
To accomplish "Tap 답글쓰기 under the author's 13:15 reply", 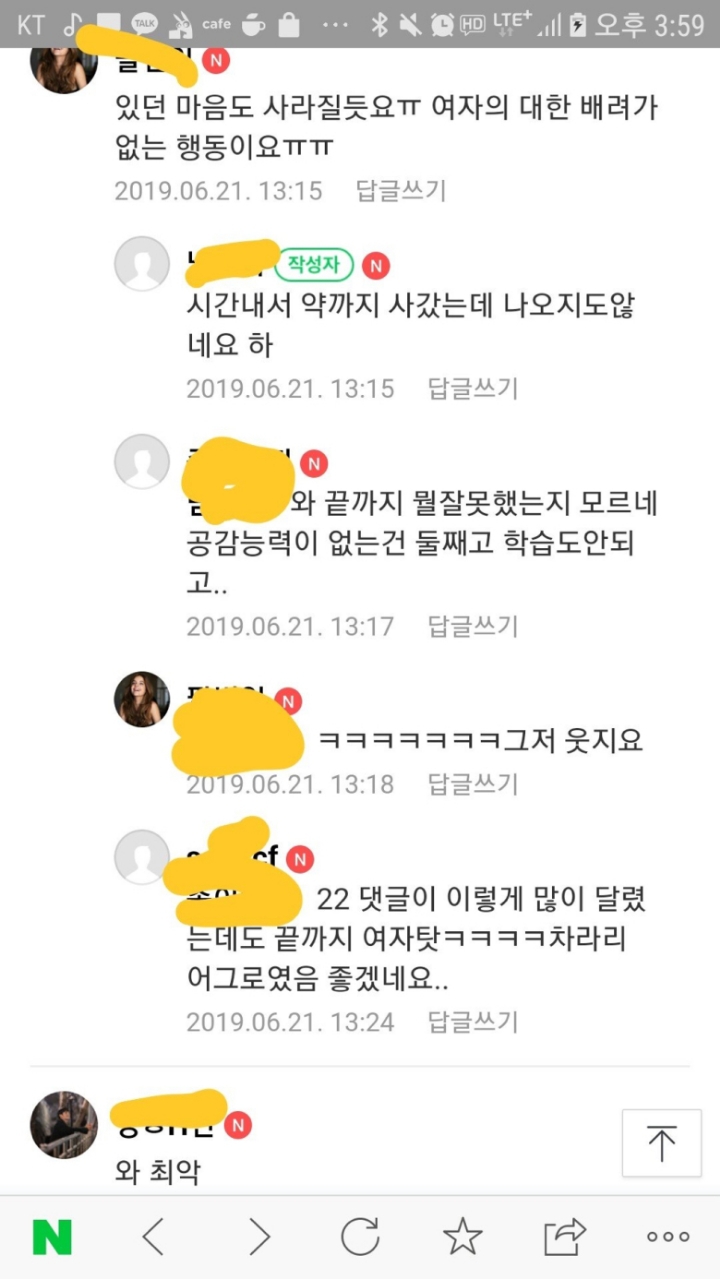I will click(473, 388).
